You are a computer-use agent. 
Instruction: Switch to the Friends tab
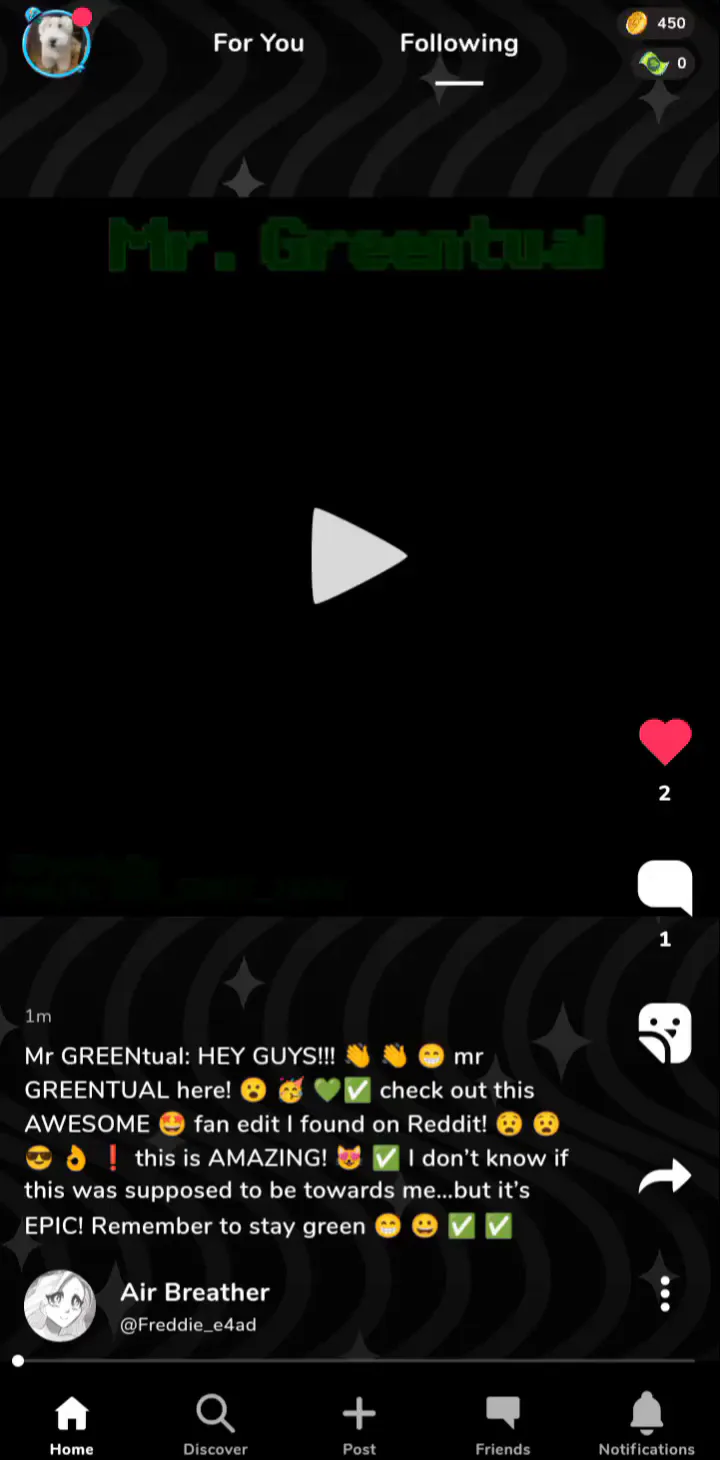[503, 1426]
